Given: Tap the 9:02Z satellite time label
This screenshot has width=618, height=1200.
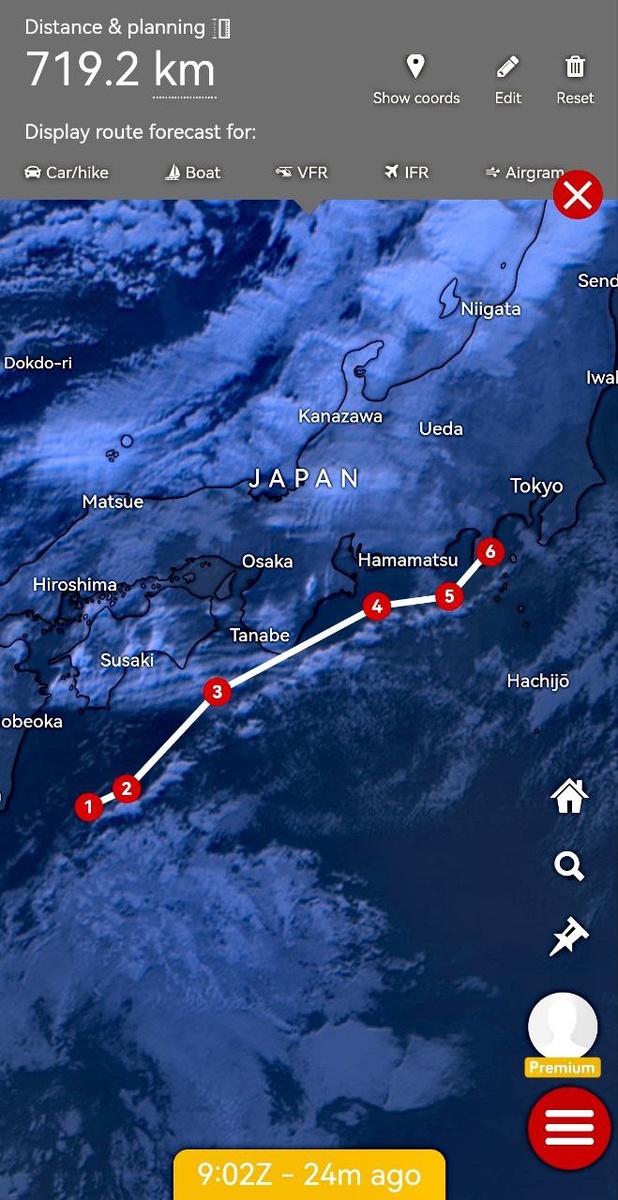Looking at the screenshot, I should 309,1174.
